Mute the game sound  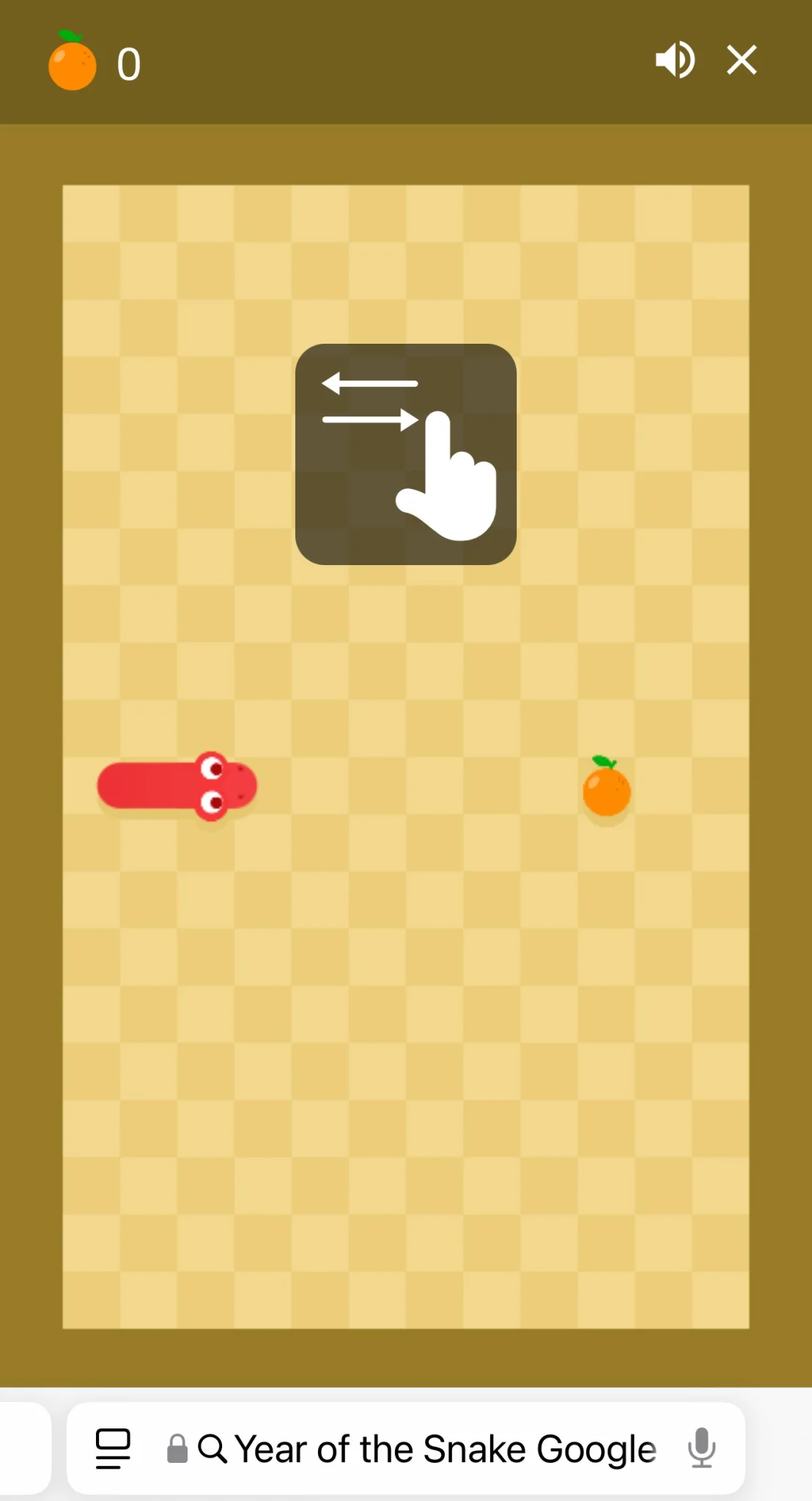(674, 60)
